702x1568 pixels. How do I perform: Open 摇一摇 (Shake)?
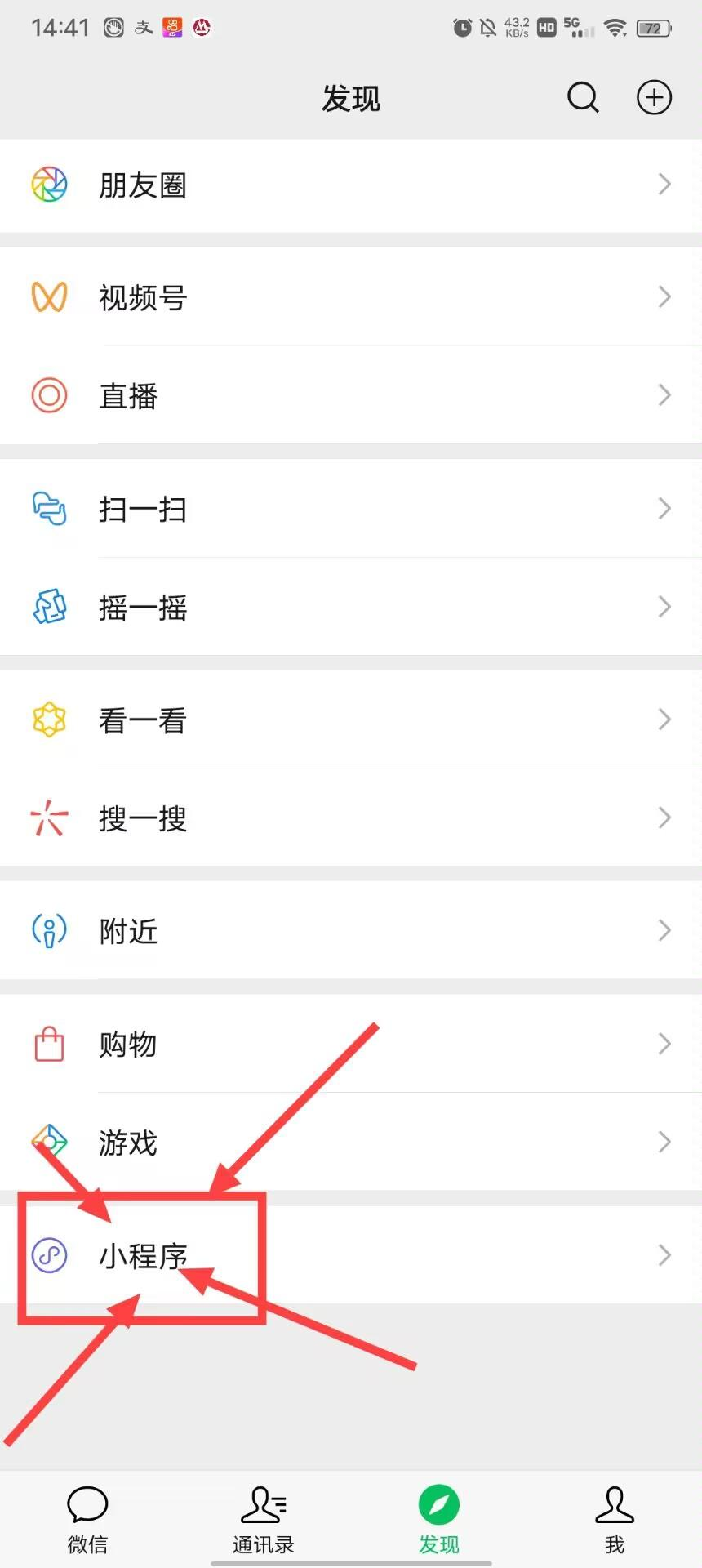[351, 607]
